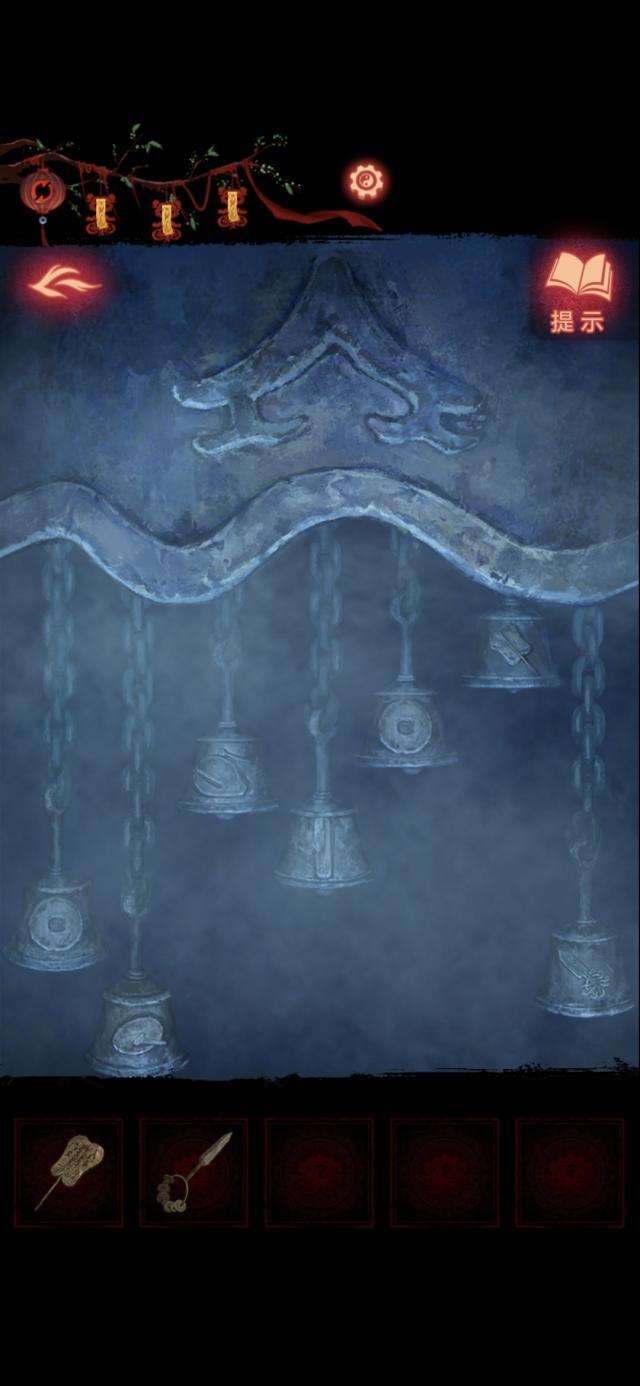
Task: Ring the bell on the shortest chain
Action: pos(511,649)
